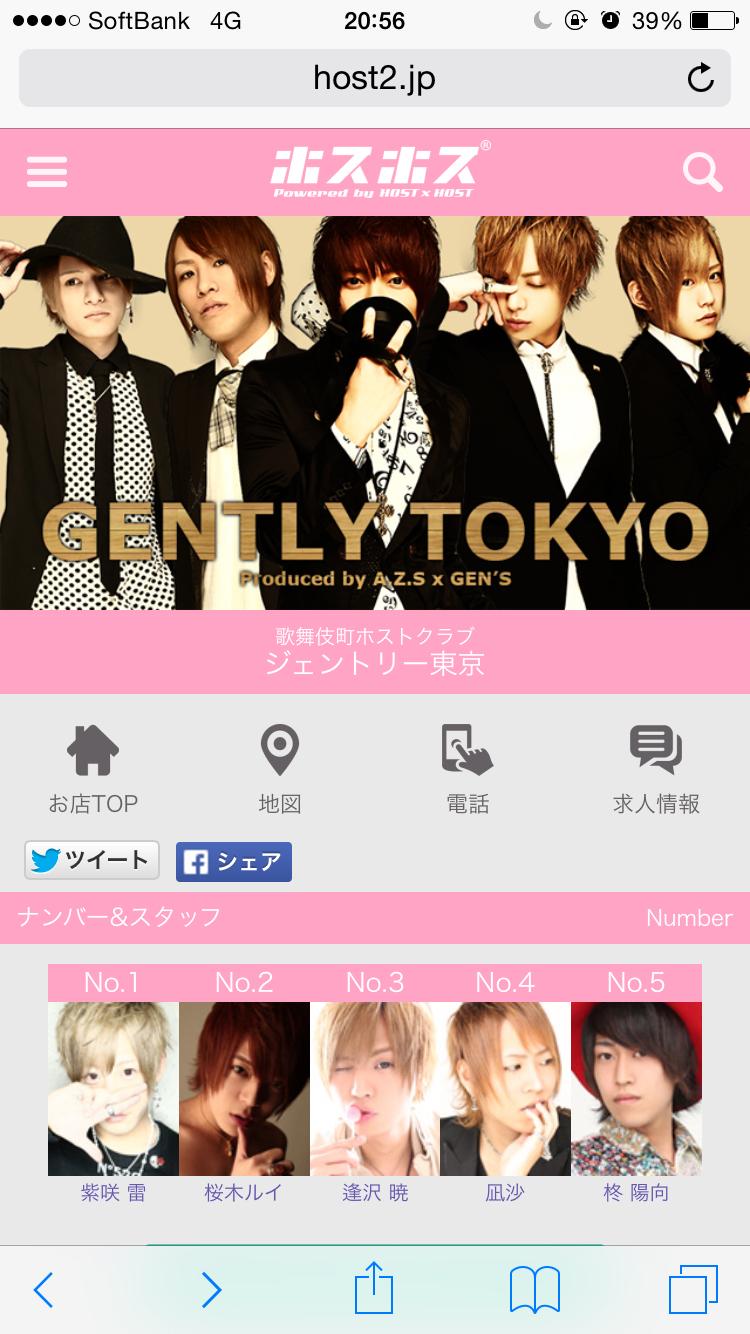Open the 地図 map
The height and width of the screenshot is (1334, 750).
(279, 770)
